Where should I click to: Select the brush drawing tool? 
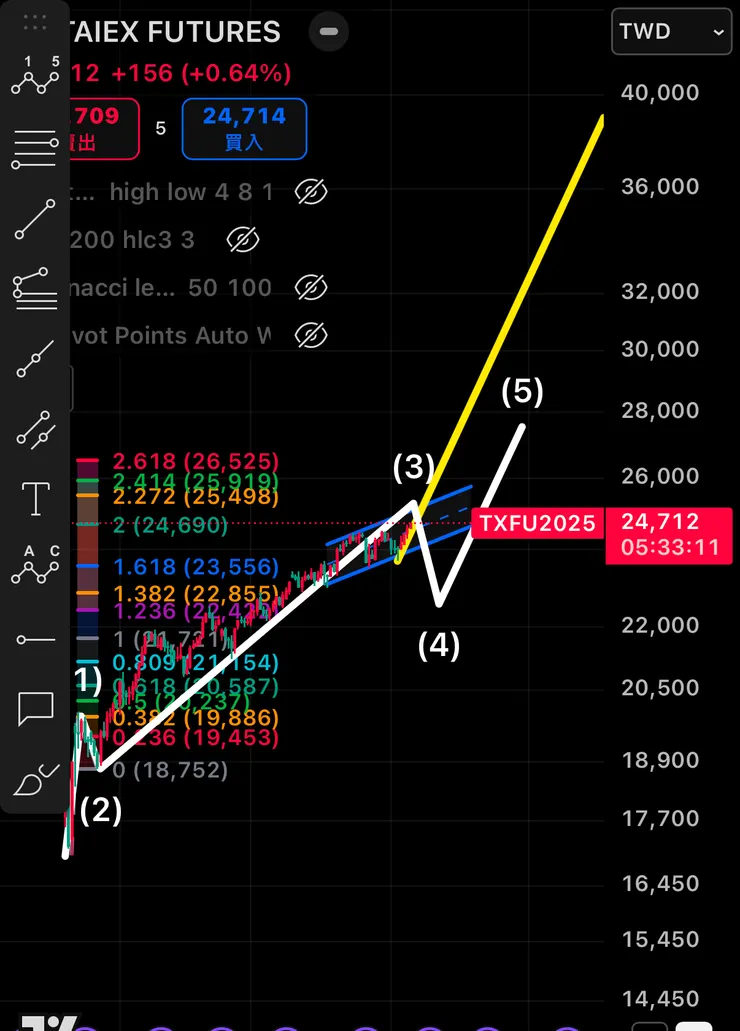(x=36, y=780)
